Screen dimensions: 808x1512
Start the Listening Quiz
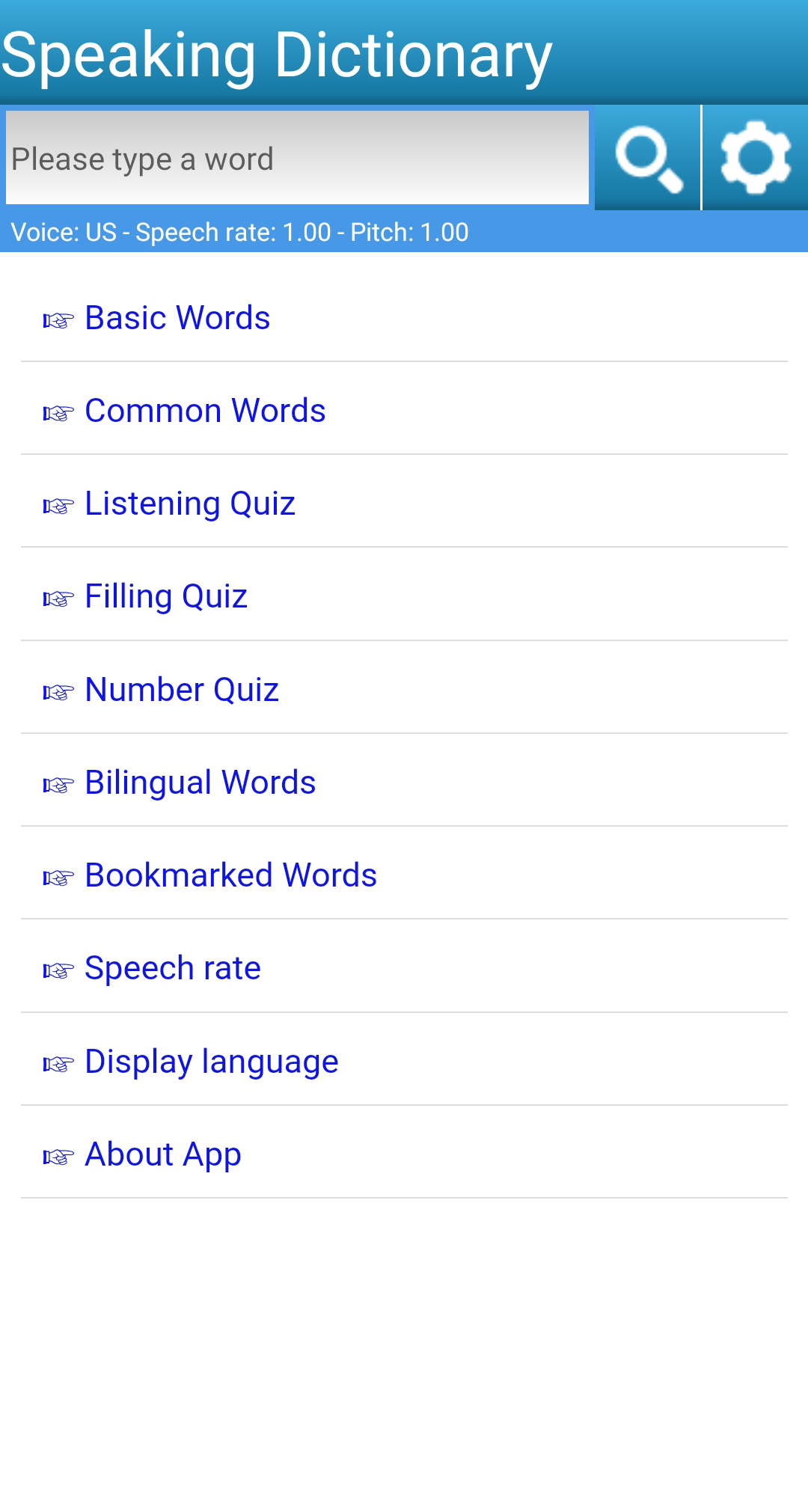190,504
